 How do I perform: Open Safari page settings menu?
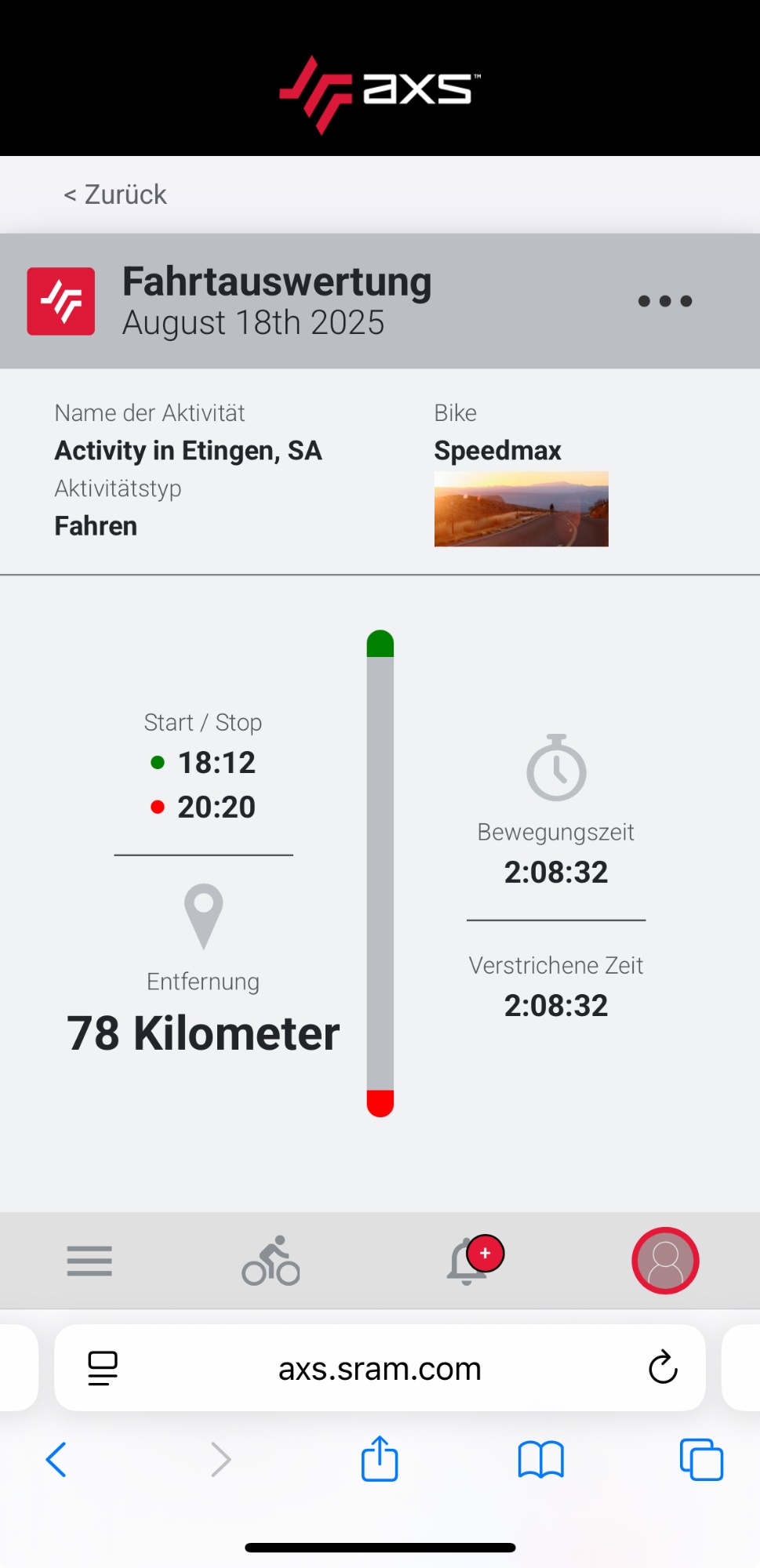[x=103, y=1368]
